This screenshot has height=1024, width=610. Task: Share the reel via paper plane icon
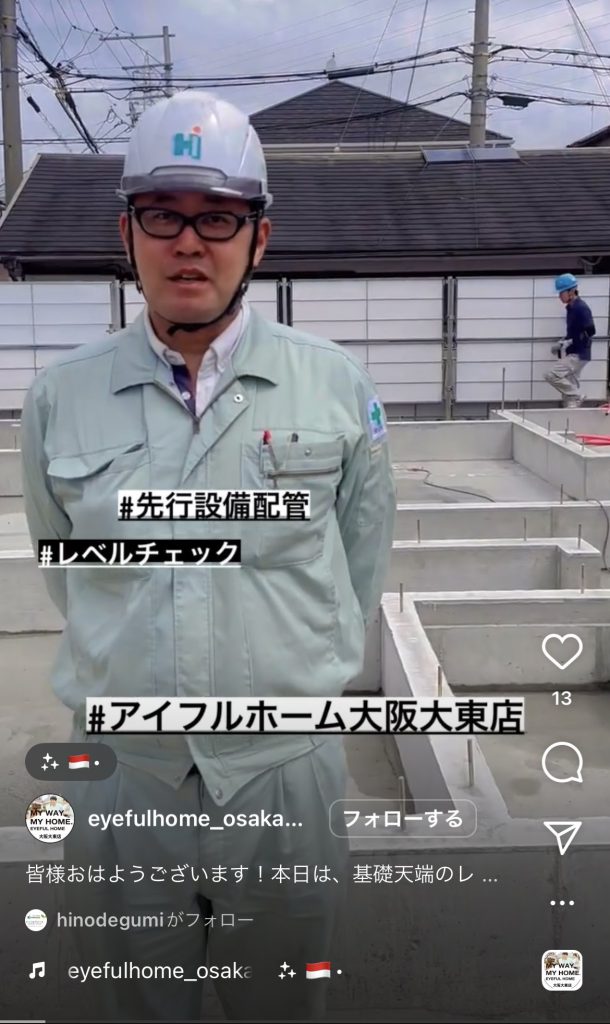[562, 837]
